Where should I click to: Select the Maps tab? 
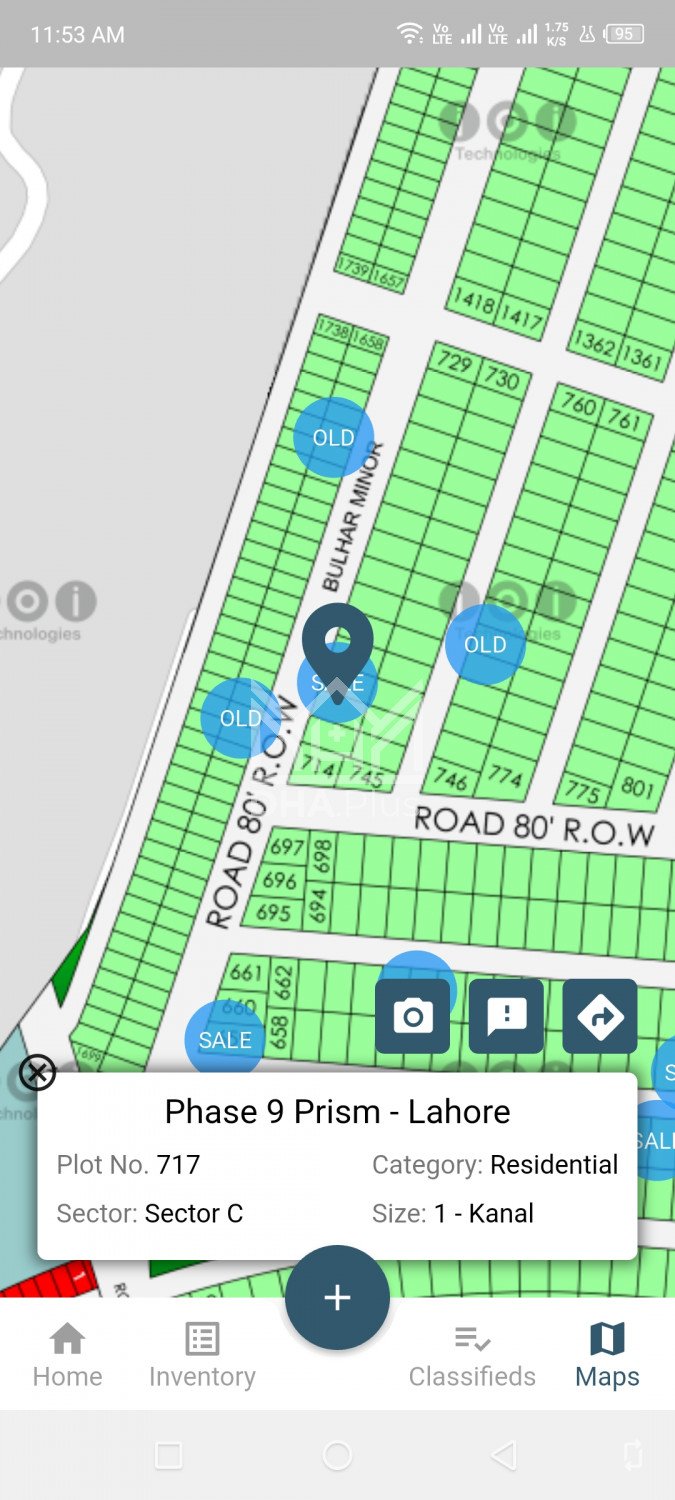607,1355
